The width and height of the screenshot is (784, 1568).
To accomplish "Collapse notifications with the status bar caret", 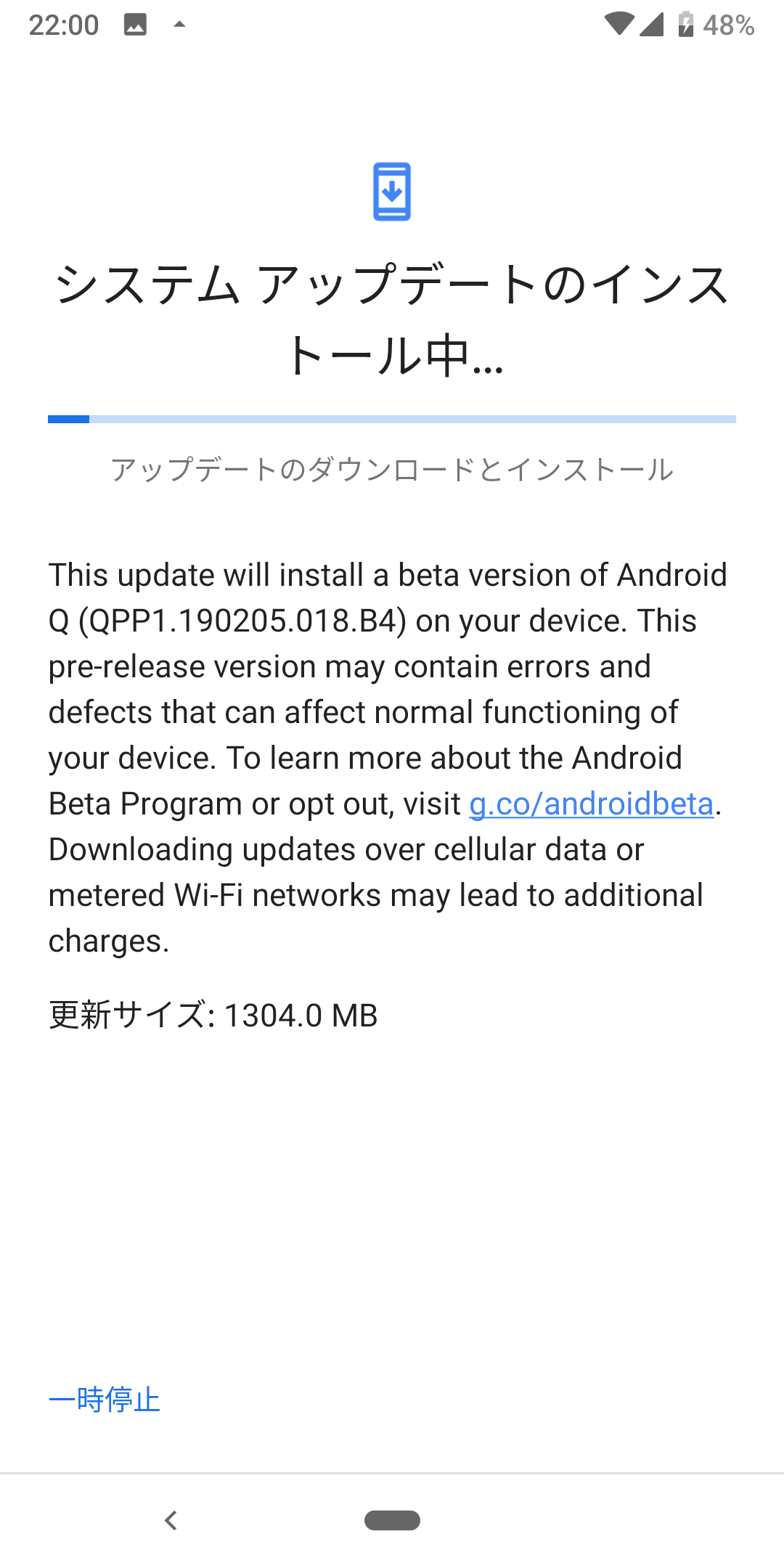I will [179, 24].
